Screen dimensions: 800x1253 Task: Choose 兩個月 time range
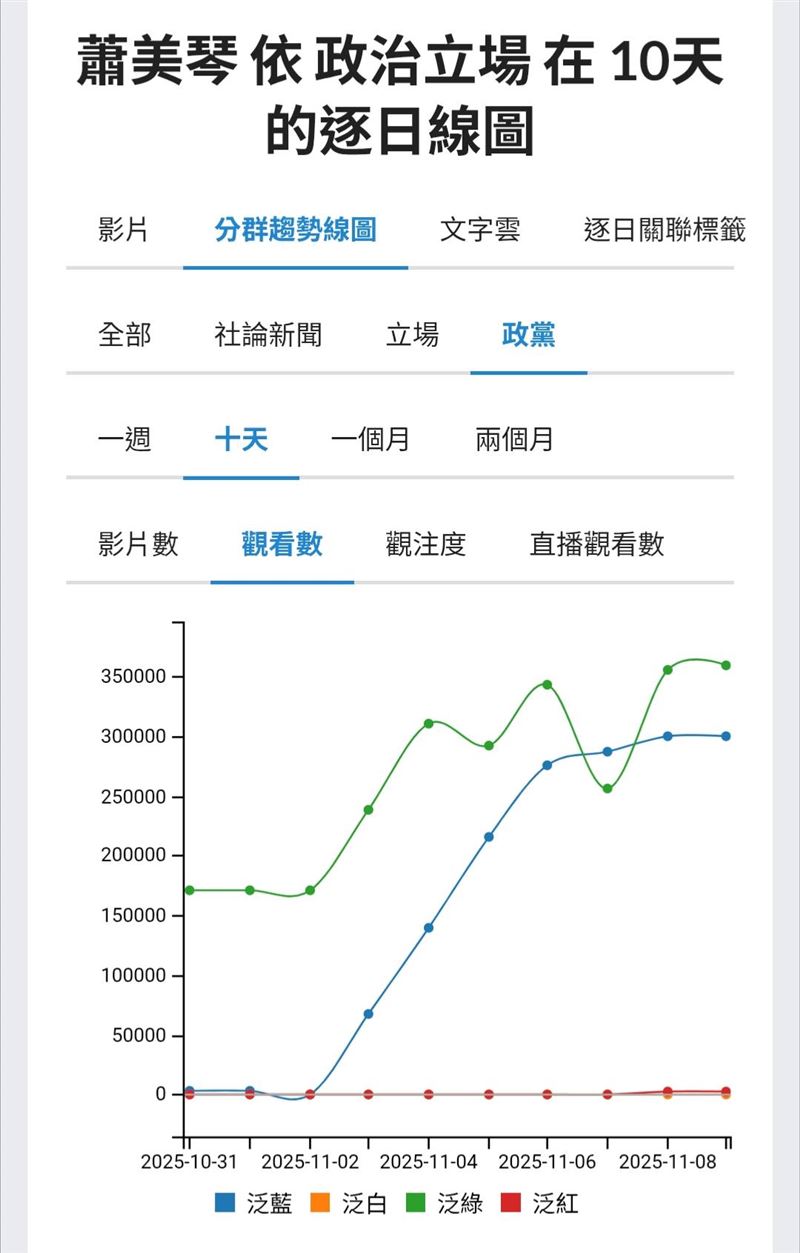click(517, 440)
